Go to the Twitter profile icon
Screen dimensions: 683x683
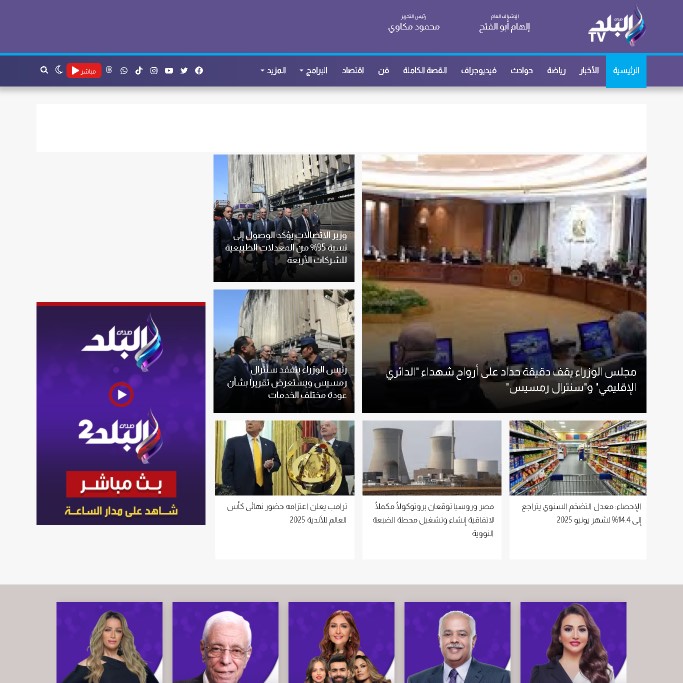[x=184, y=71]
